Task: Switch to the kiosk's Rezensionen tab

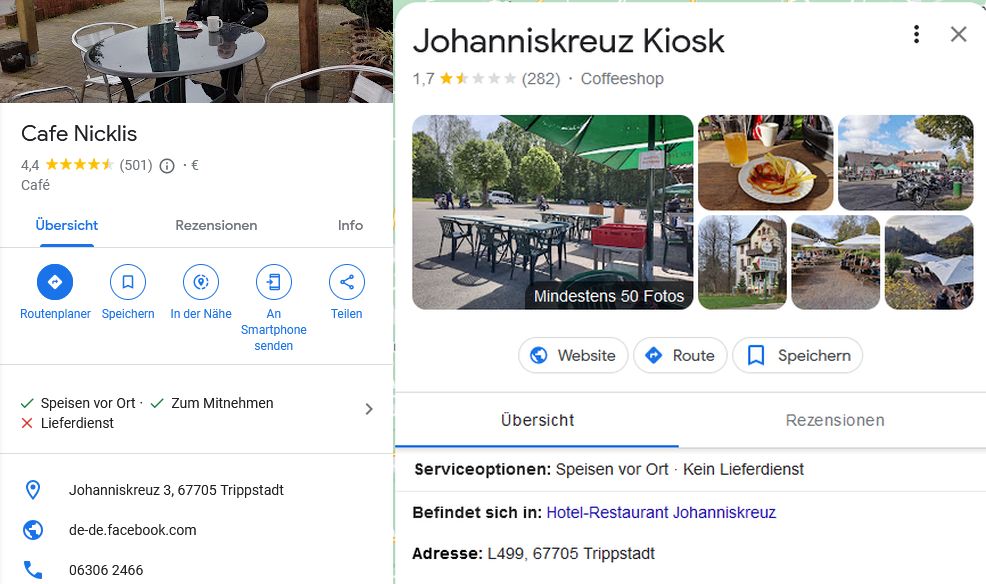Action: click(834, 420)
